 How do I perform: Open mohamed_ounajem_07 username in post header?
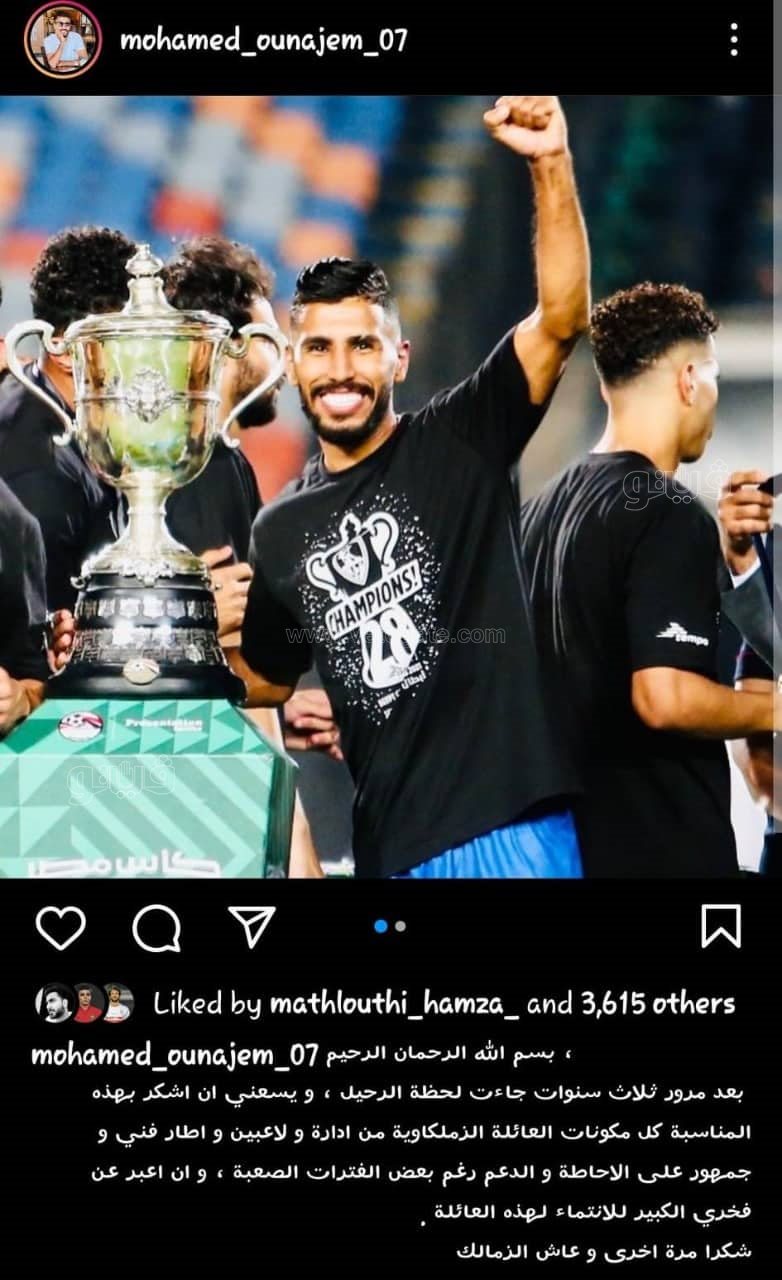tap(263, 40)
